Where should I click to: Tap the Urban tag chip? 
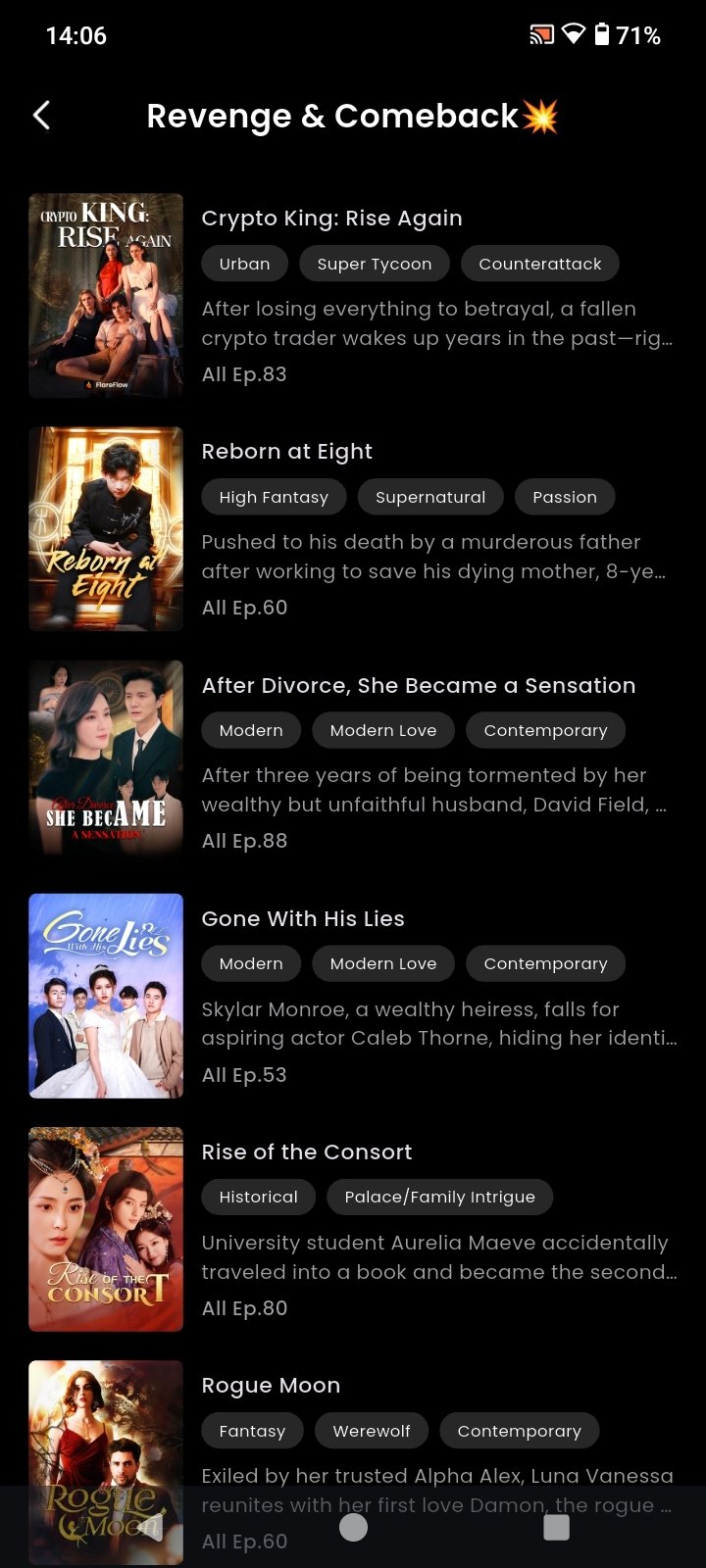click(x=244, y=264)
